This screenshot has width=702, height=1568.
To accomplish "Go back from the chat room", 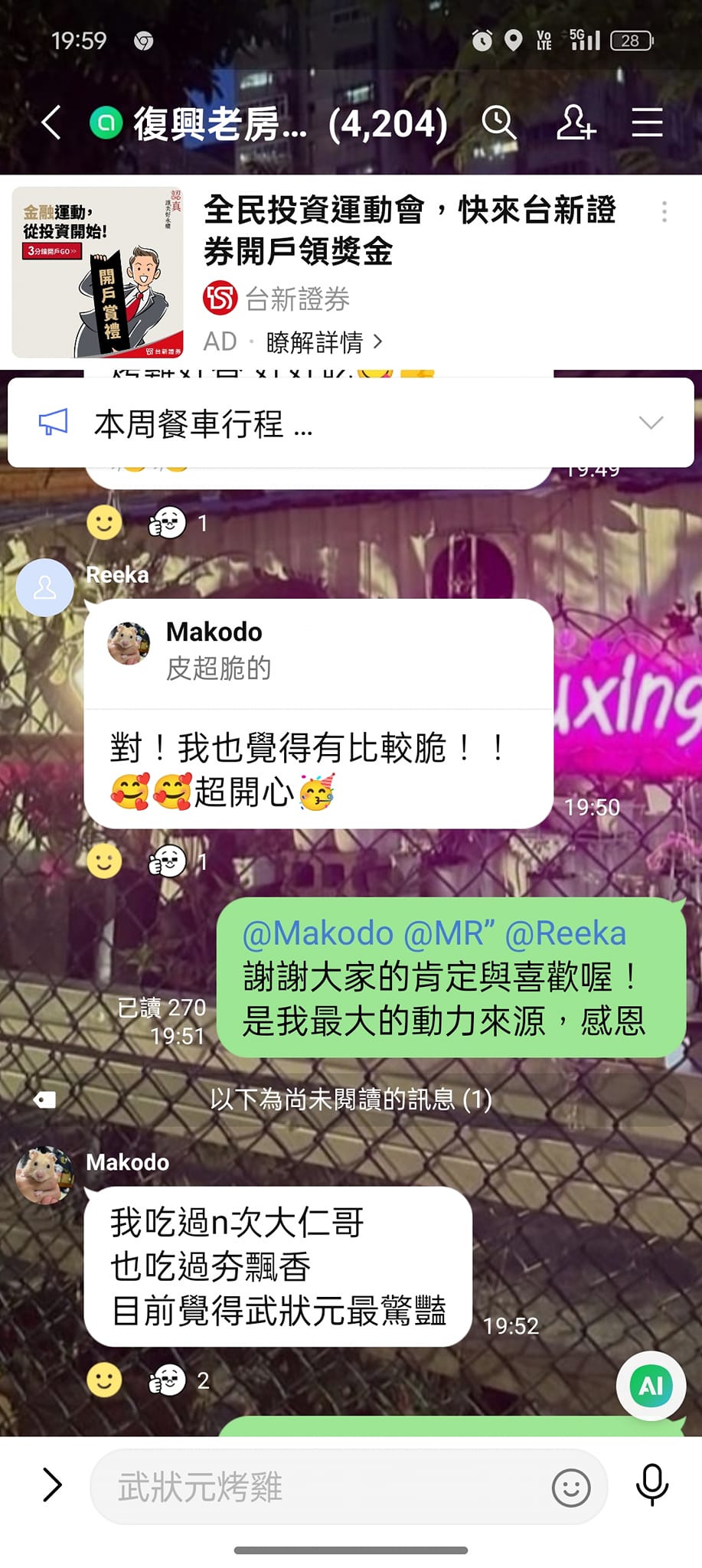I will click(x=51, y=122).
